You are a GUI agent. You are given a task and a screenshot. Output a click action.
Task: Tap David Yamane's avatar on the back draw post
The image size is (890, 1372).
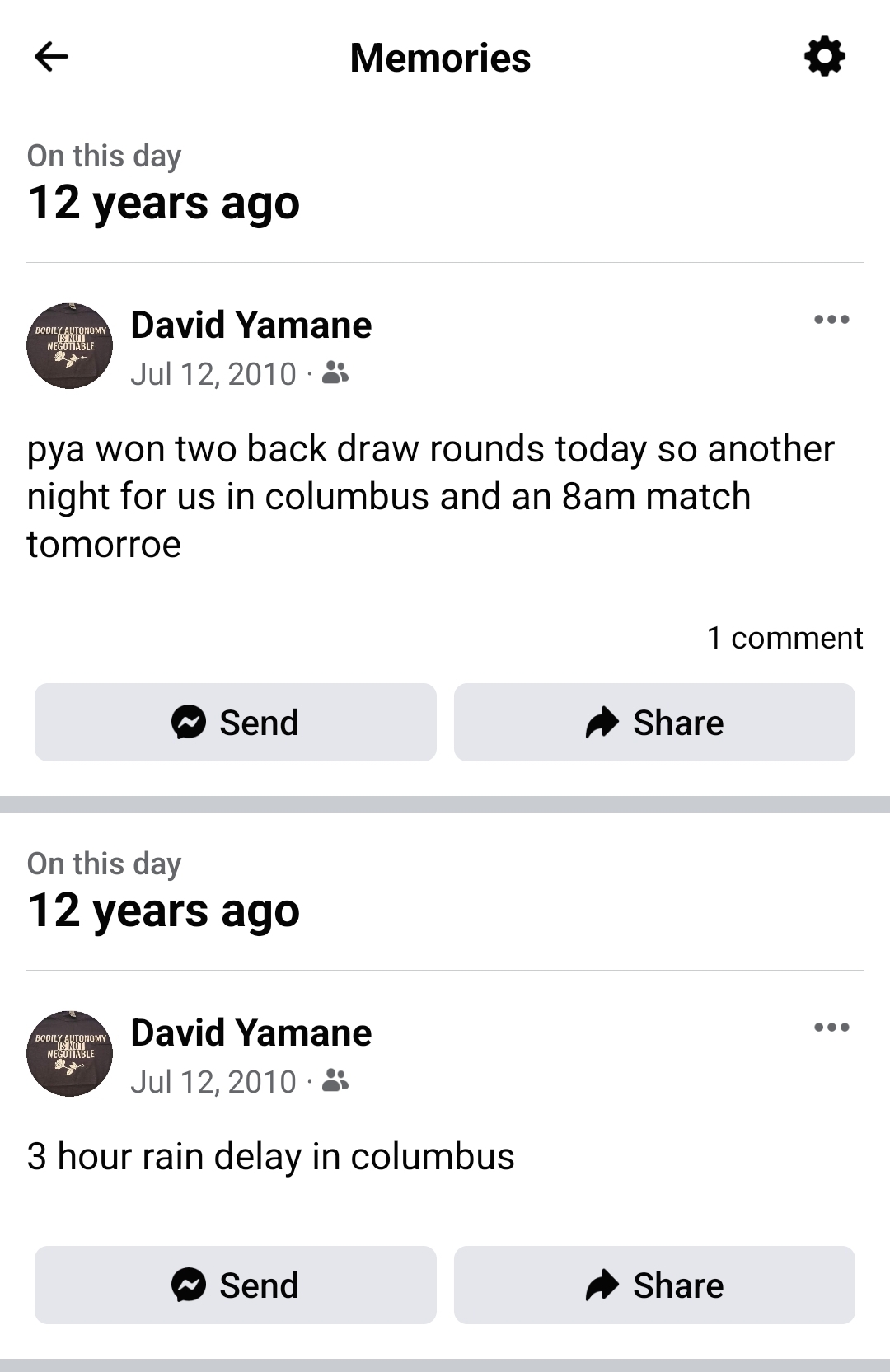pos(70,346)
